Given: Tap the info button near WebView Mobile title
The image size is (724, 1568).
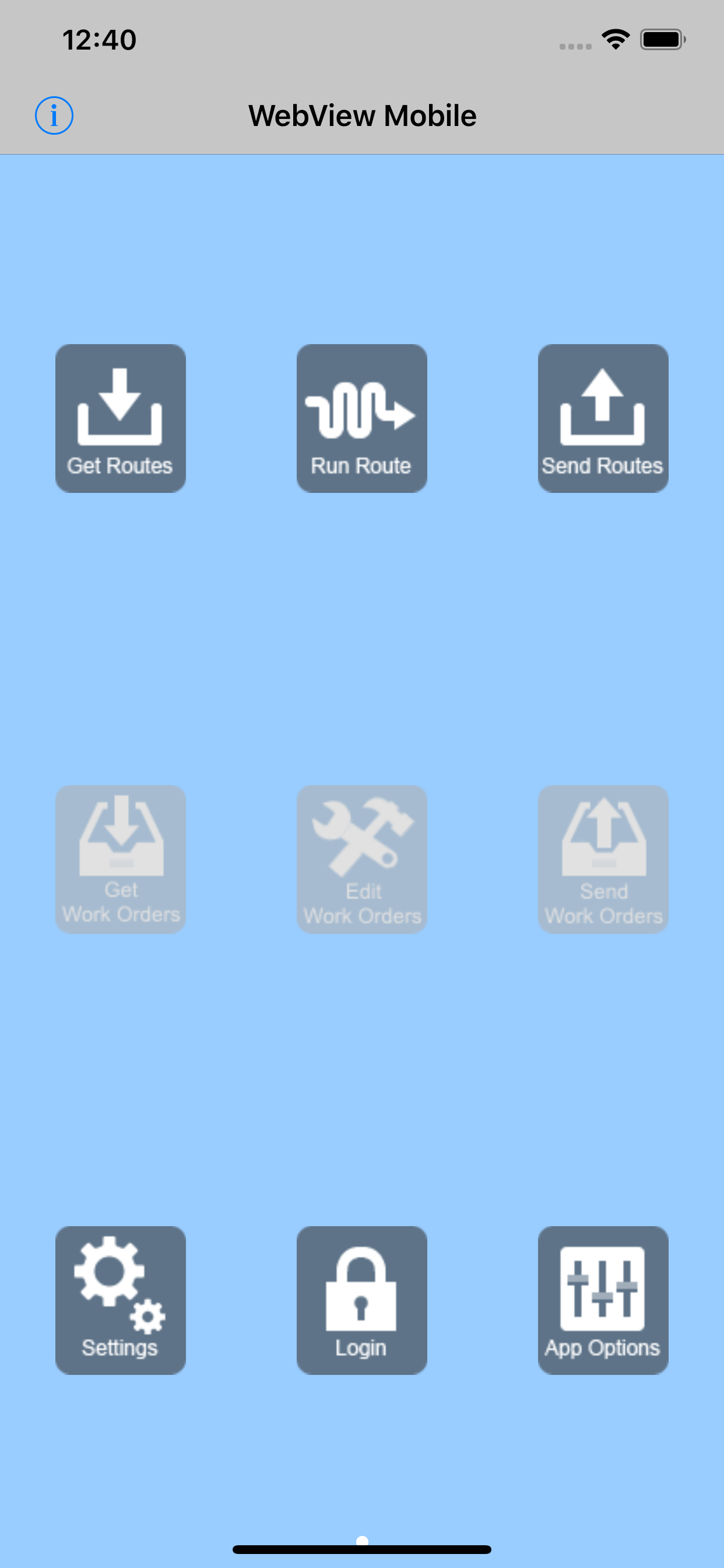Looking at the screenshot, I should pyautogui.click(x=54, y=114).
